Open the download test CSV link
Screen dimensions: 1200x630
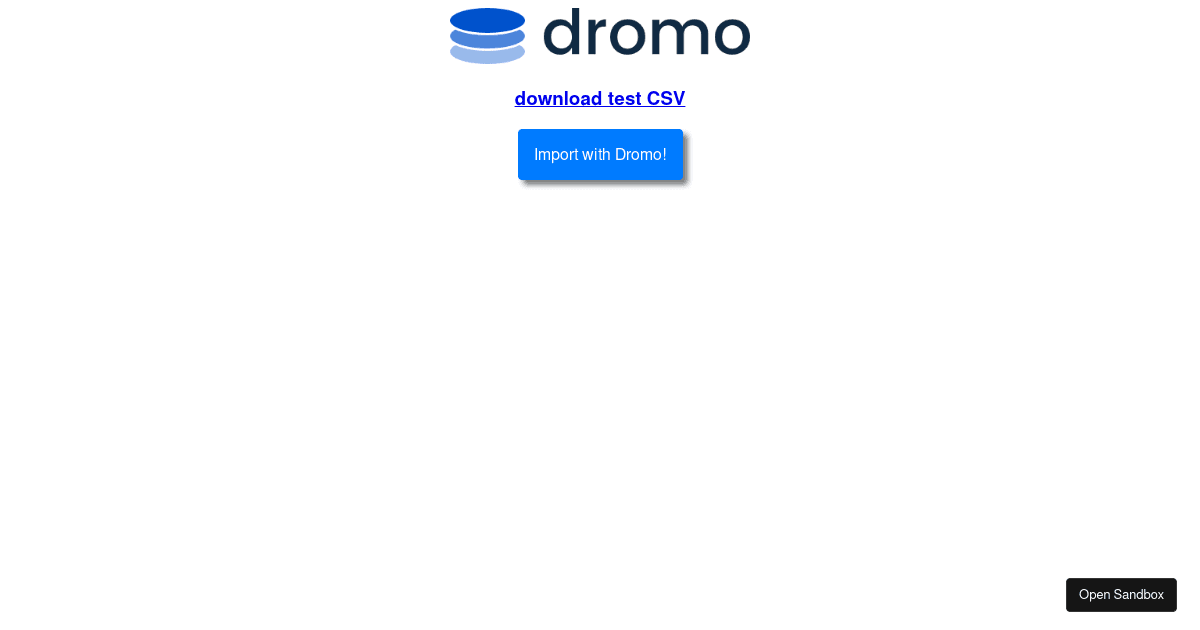599,99
